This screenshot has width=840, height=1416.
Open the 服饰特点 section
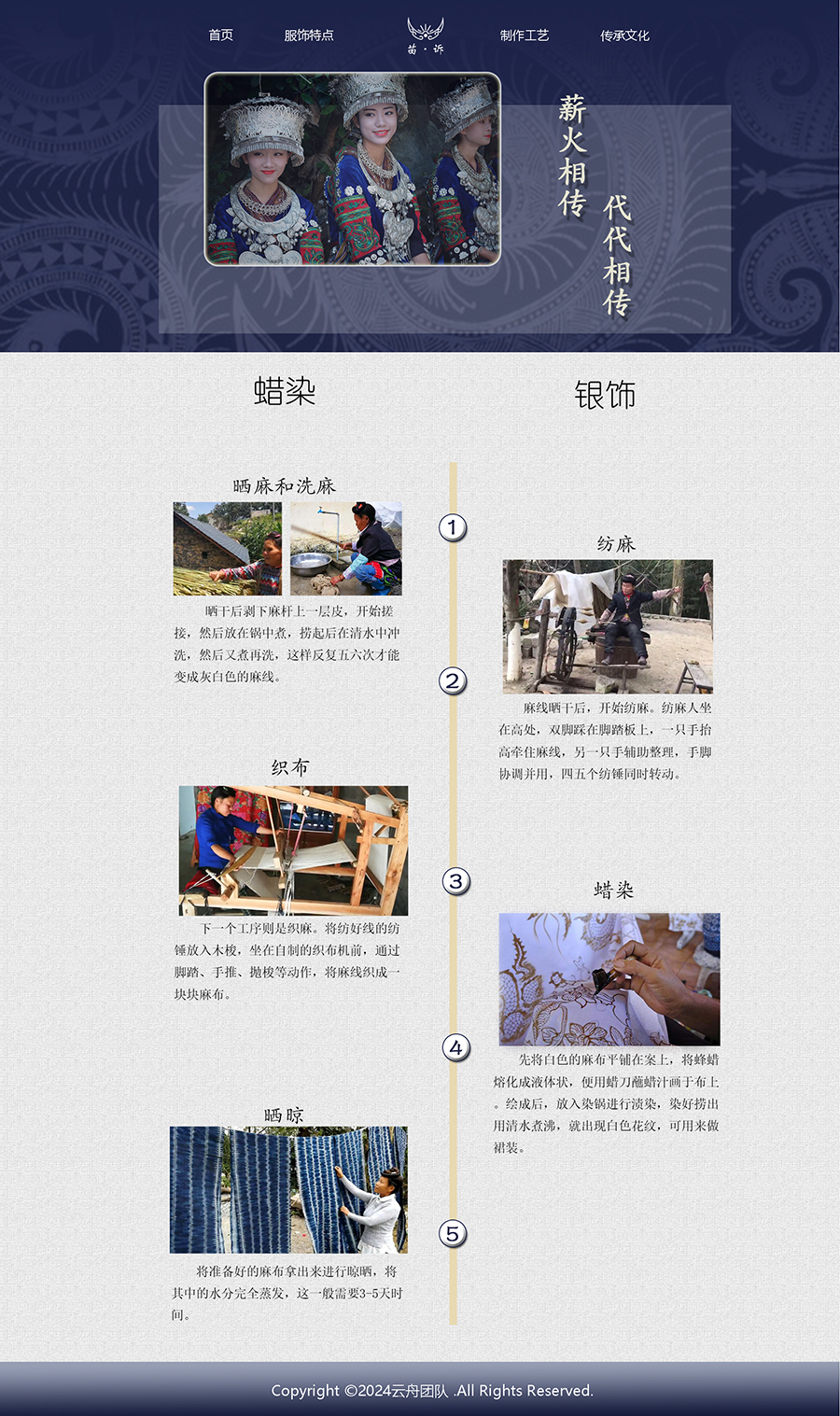coord(309,35)
